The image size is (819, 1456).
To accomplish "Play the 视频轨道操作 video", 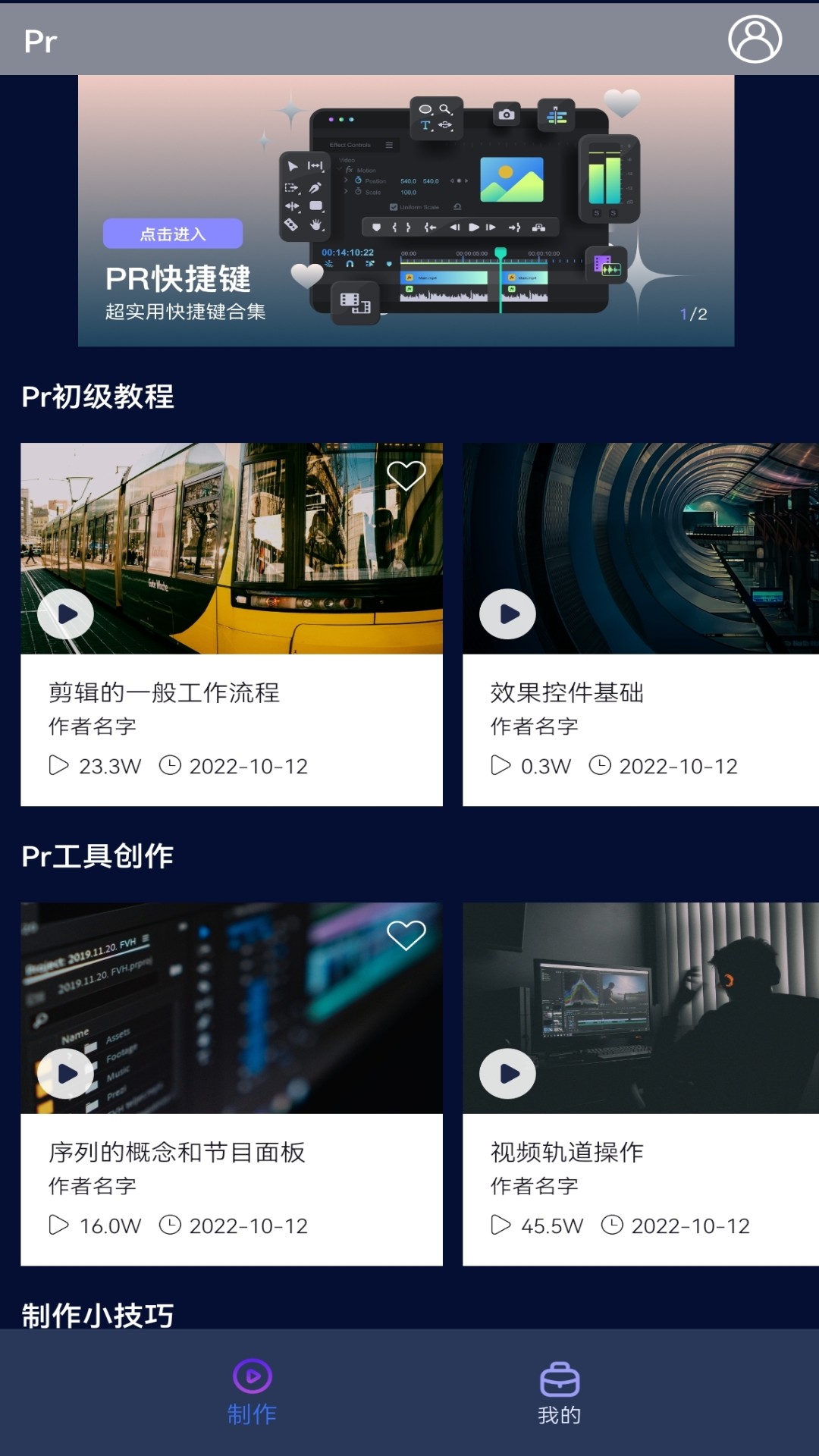I will [507, 1073].
